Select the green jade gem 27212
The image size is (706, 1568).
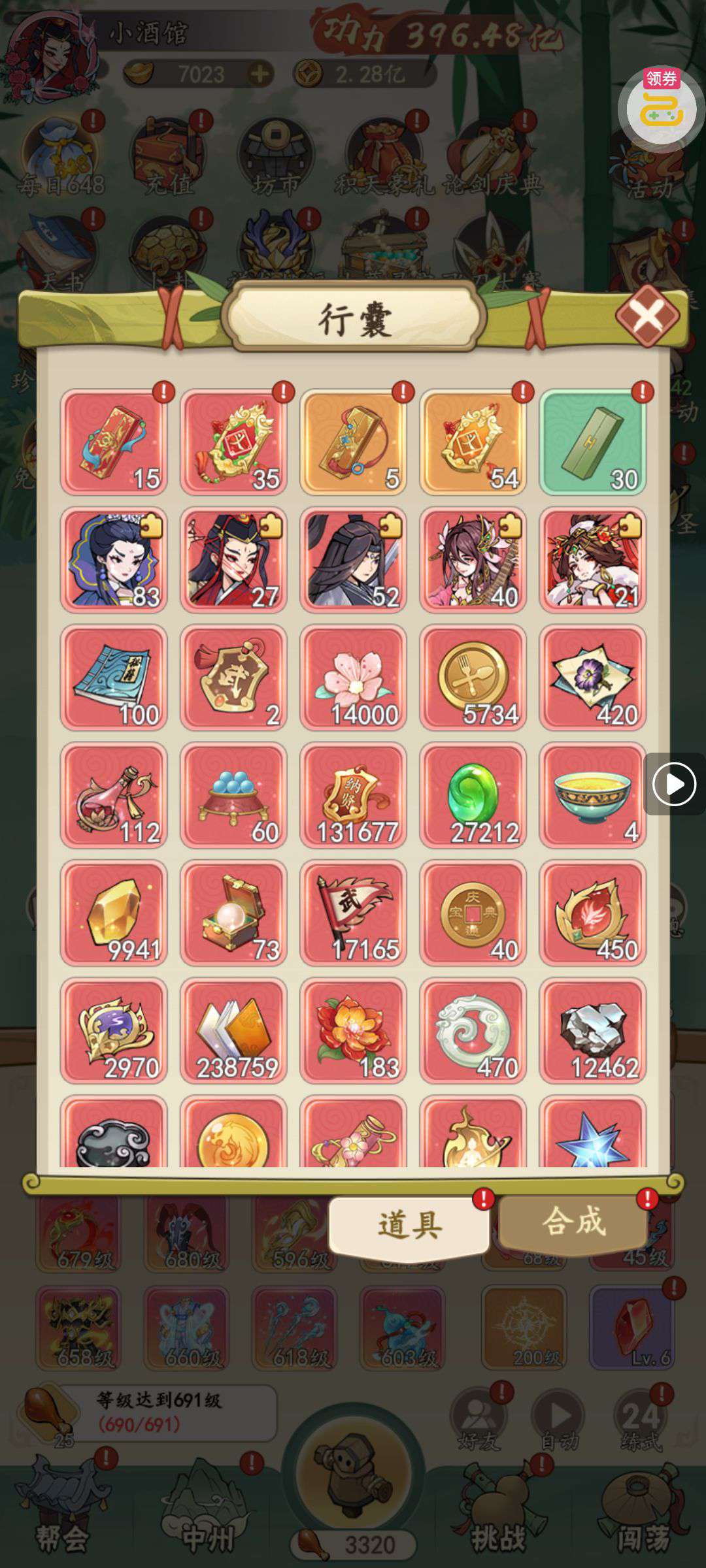click(x=473, y=795)
